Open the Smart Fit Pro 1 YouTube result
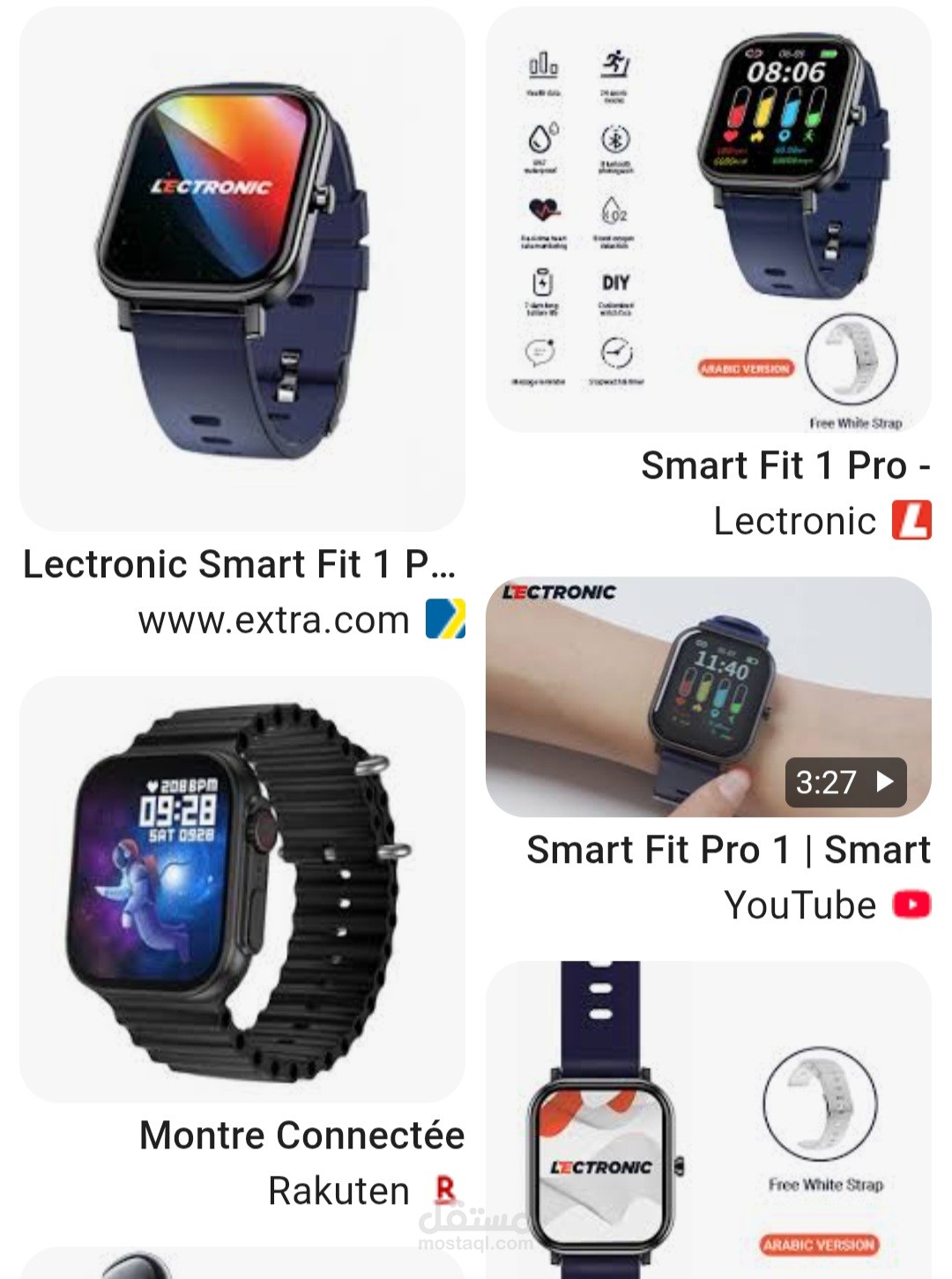952x1279 pixels. coord(727,849)
